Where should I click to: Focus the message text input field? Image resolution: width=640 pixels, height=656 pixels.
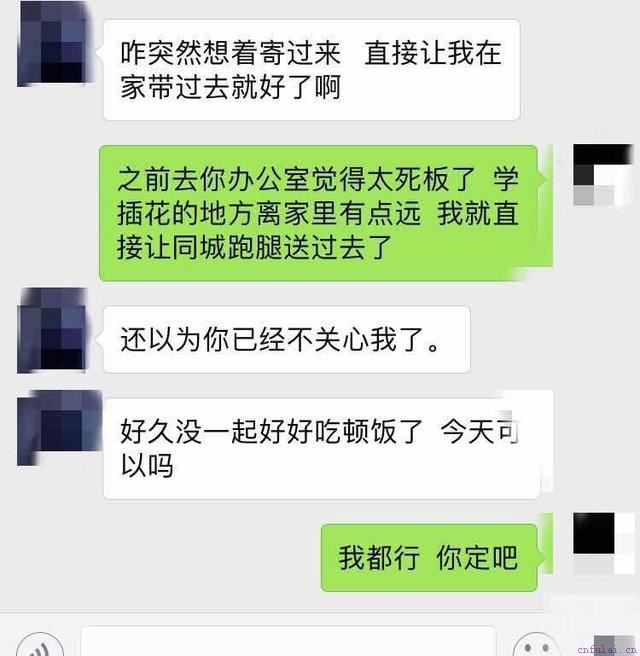click(288, 642)
